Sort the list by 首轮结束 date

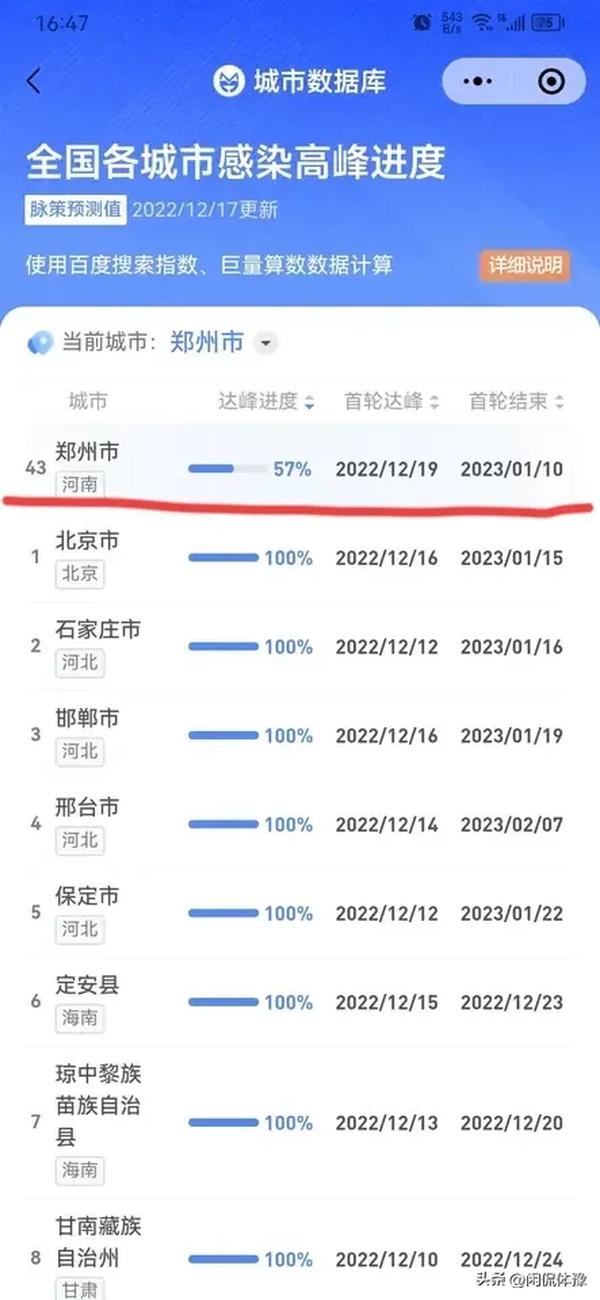tap(517, 402)
